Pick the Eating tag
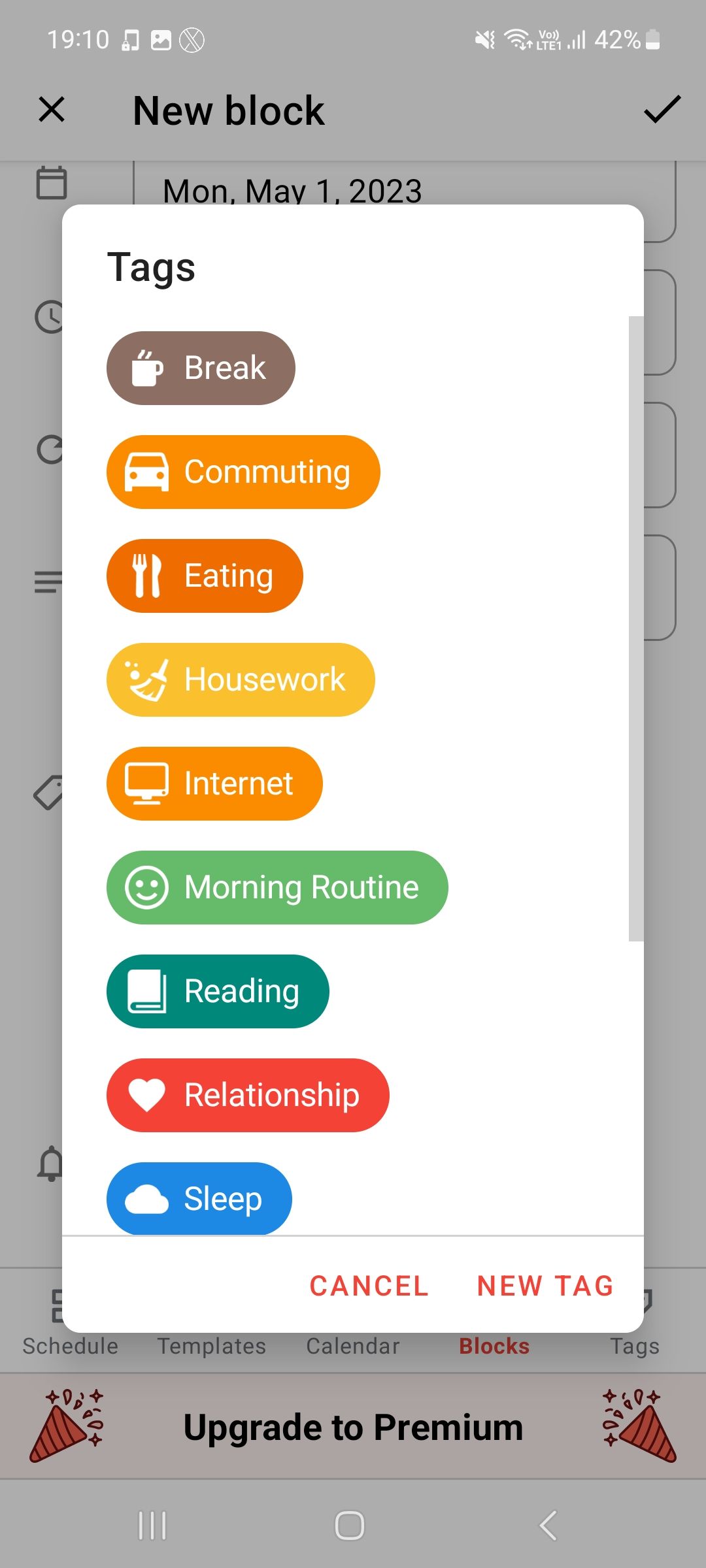Viewport: 706px width, 1568px height. 205,576
